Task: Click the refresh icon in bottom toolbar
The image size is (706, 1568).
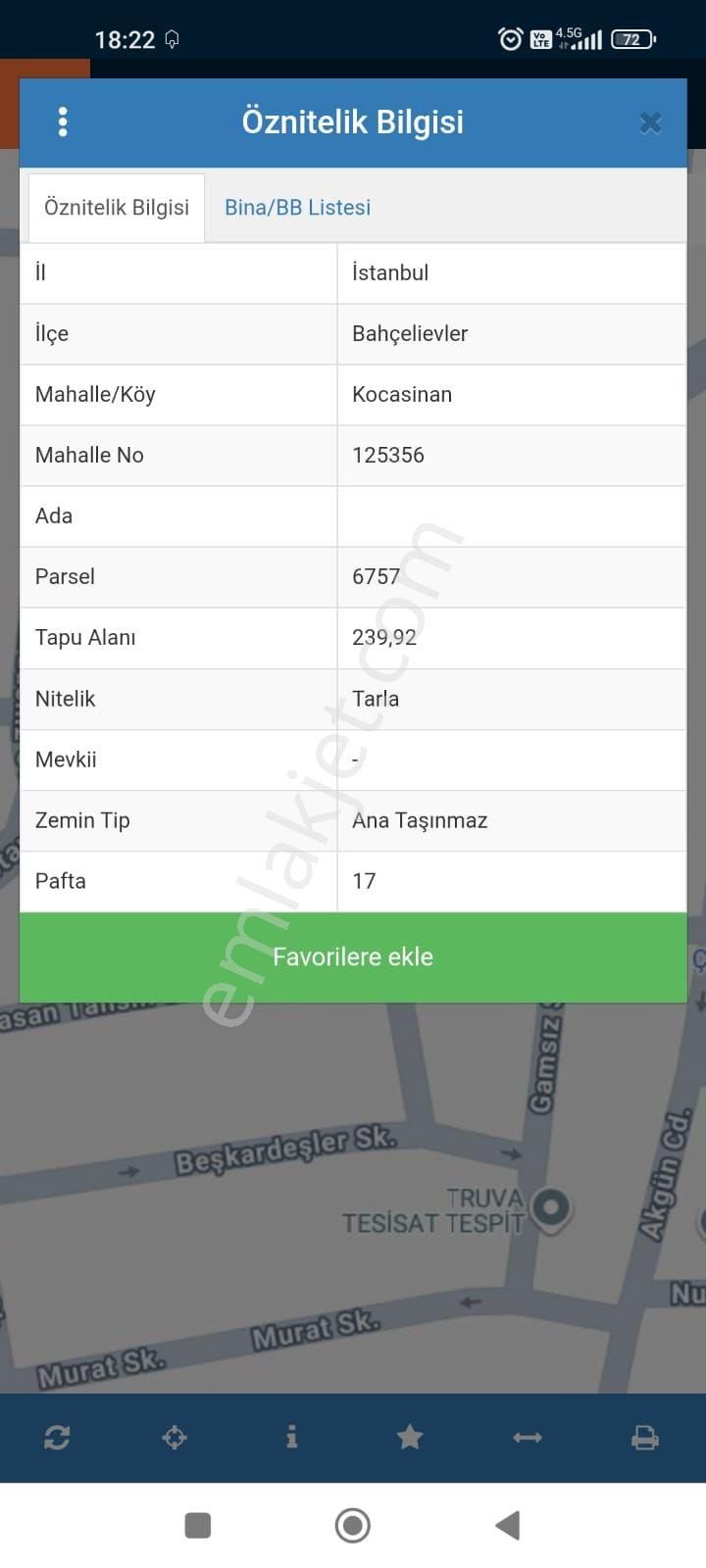Action: click(57, 1437)
